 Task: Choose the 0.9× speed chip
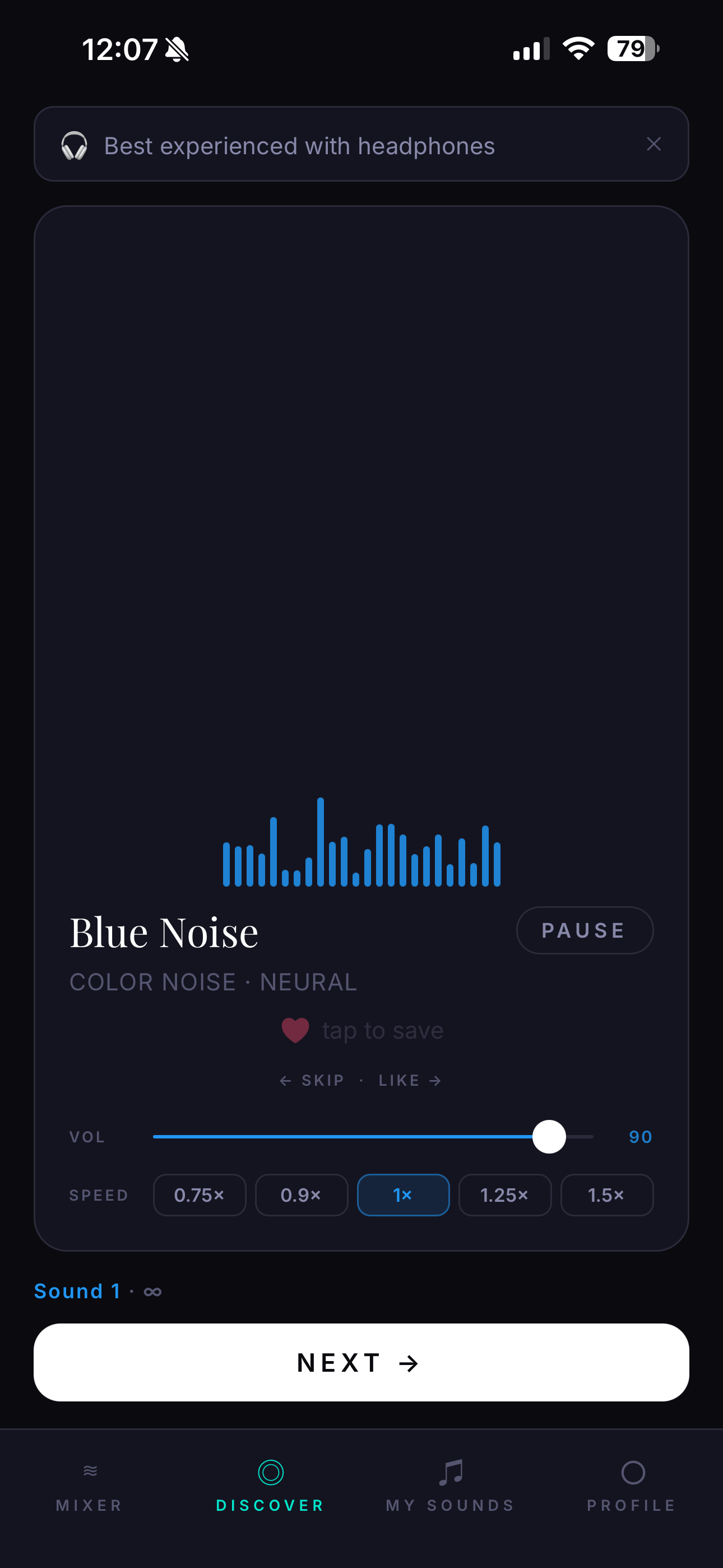point(302,1195)
